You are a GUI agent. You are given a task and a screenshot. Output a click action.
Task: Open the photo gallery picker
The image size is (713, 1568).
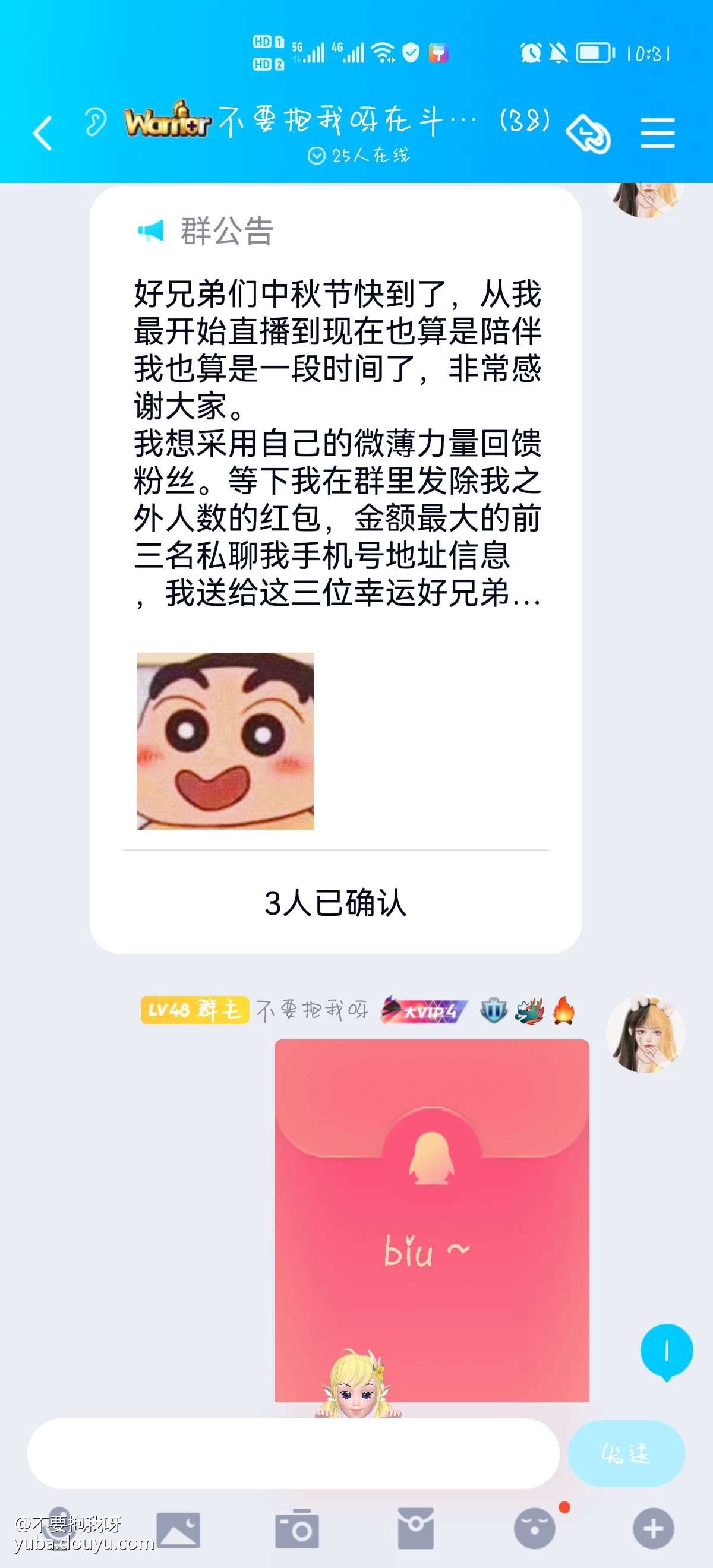point(178,1529)
